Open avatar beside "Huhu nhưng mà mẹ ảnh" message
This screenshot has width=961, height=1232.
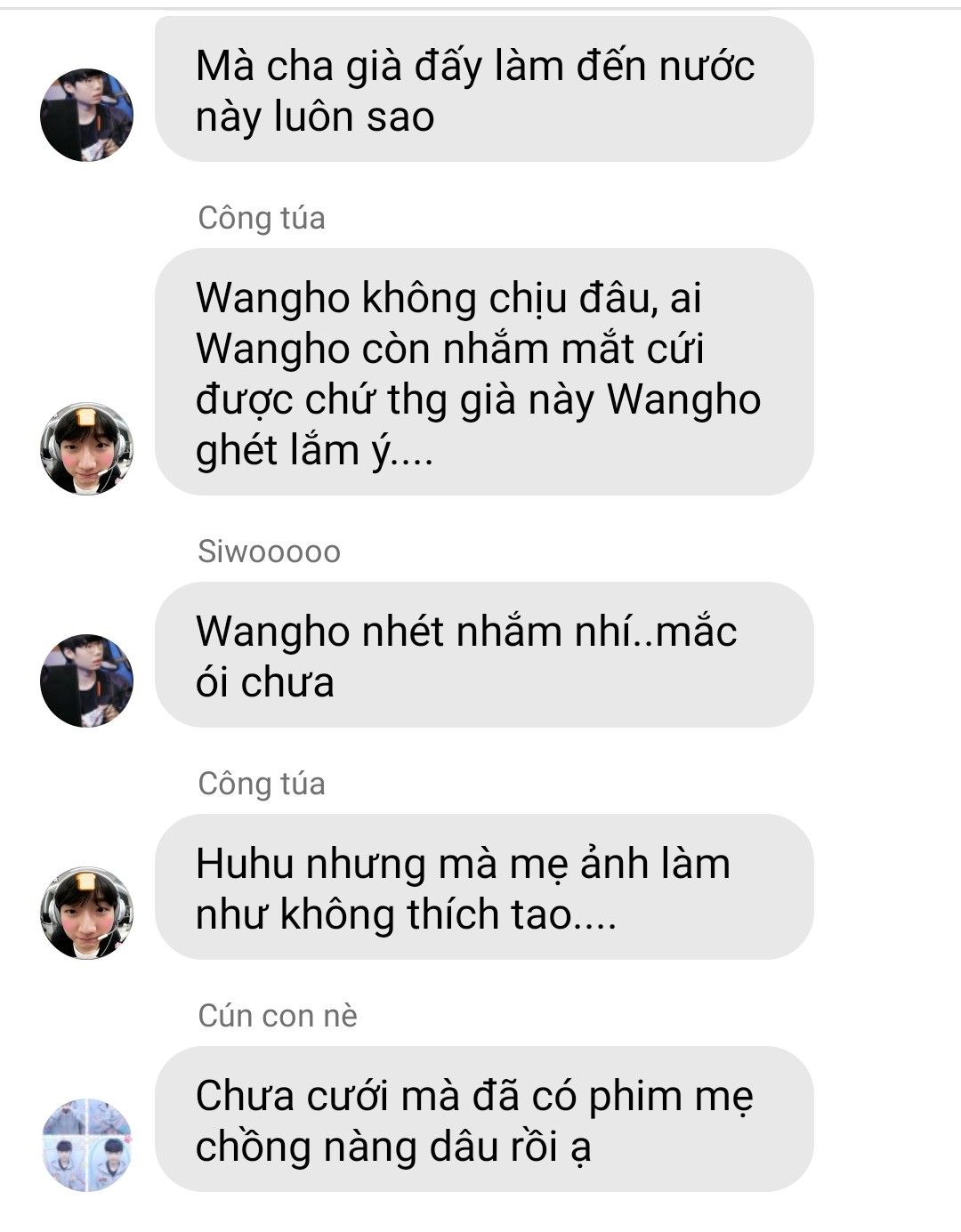[x=86, y=913]
